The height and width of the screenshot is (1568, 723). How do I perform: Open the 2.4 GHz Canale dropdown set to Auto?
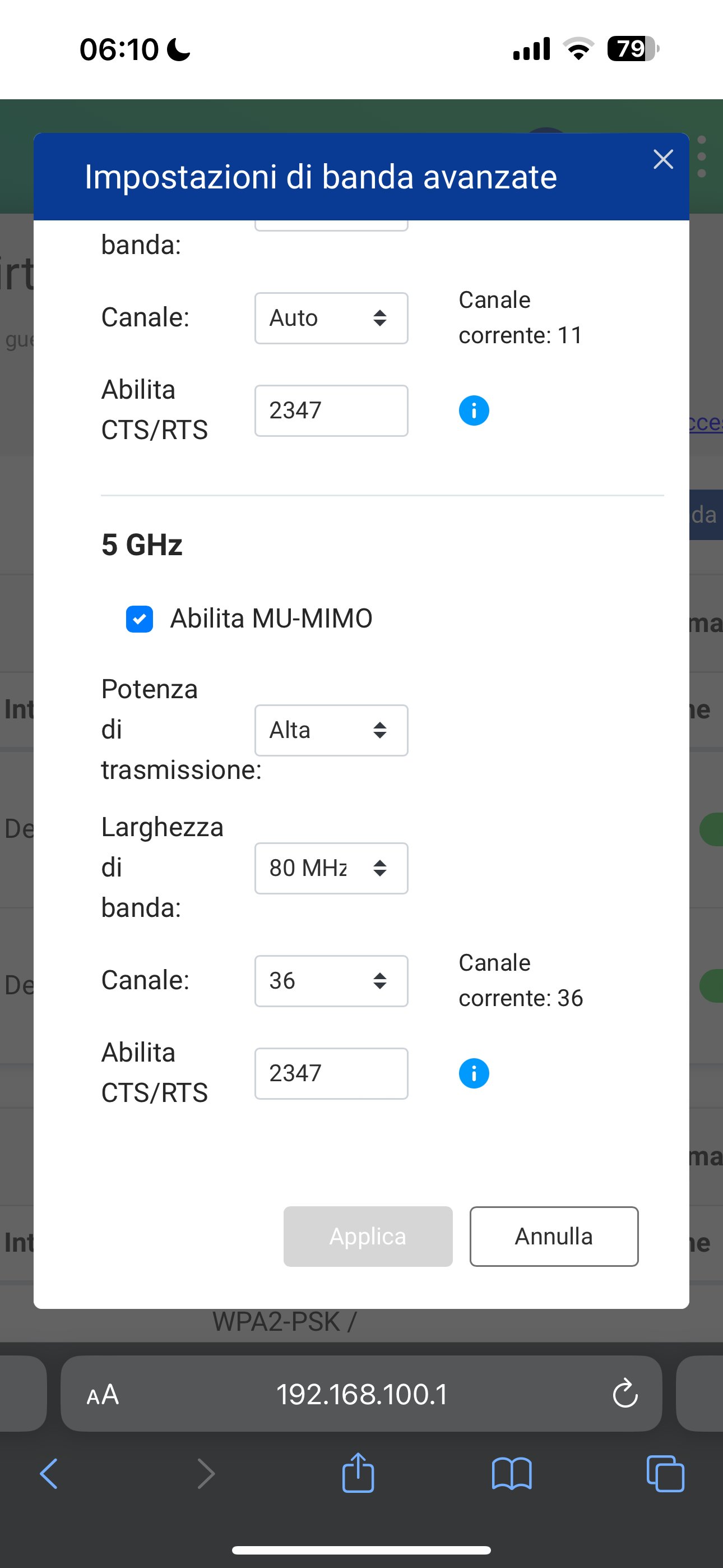[331, 319]
